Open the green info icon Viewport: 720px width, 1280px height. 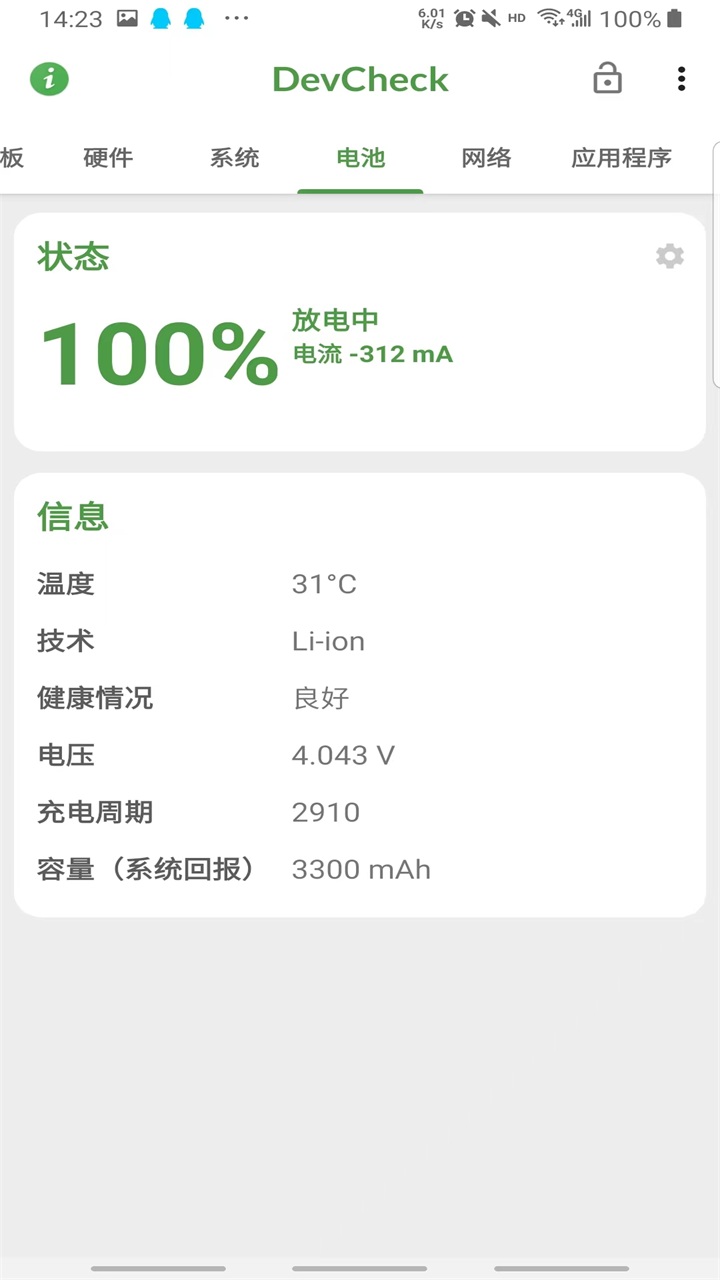point(49,79)
